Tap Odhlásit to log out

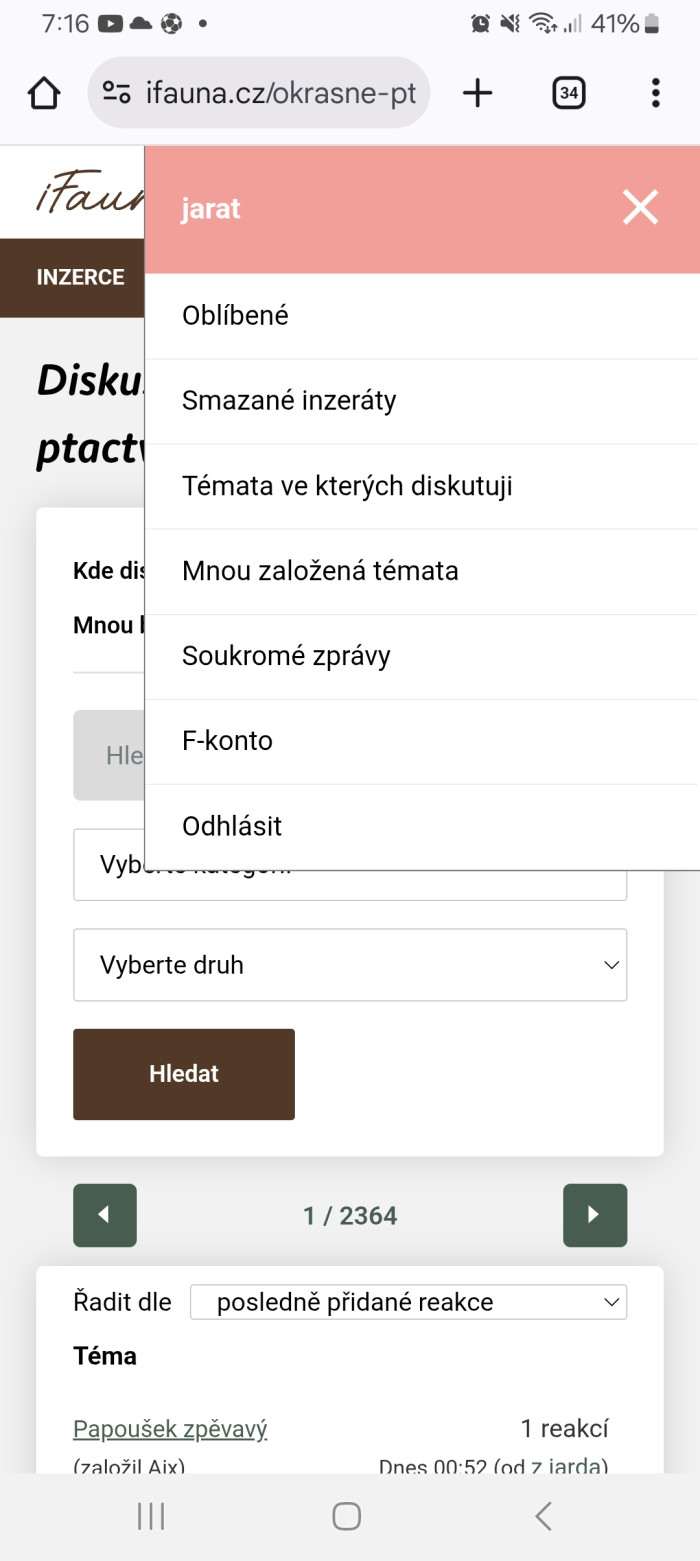(x=232, y=826)
